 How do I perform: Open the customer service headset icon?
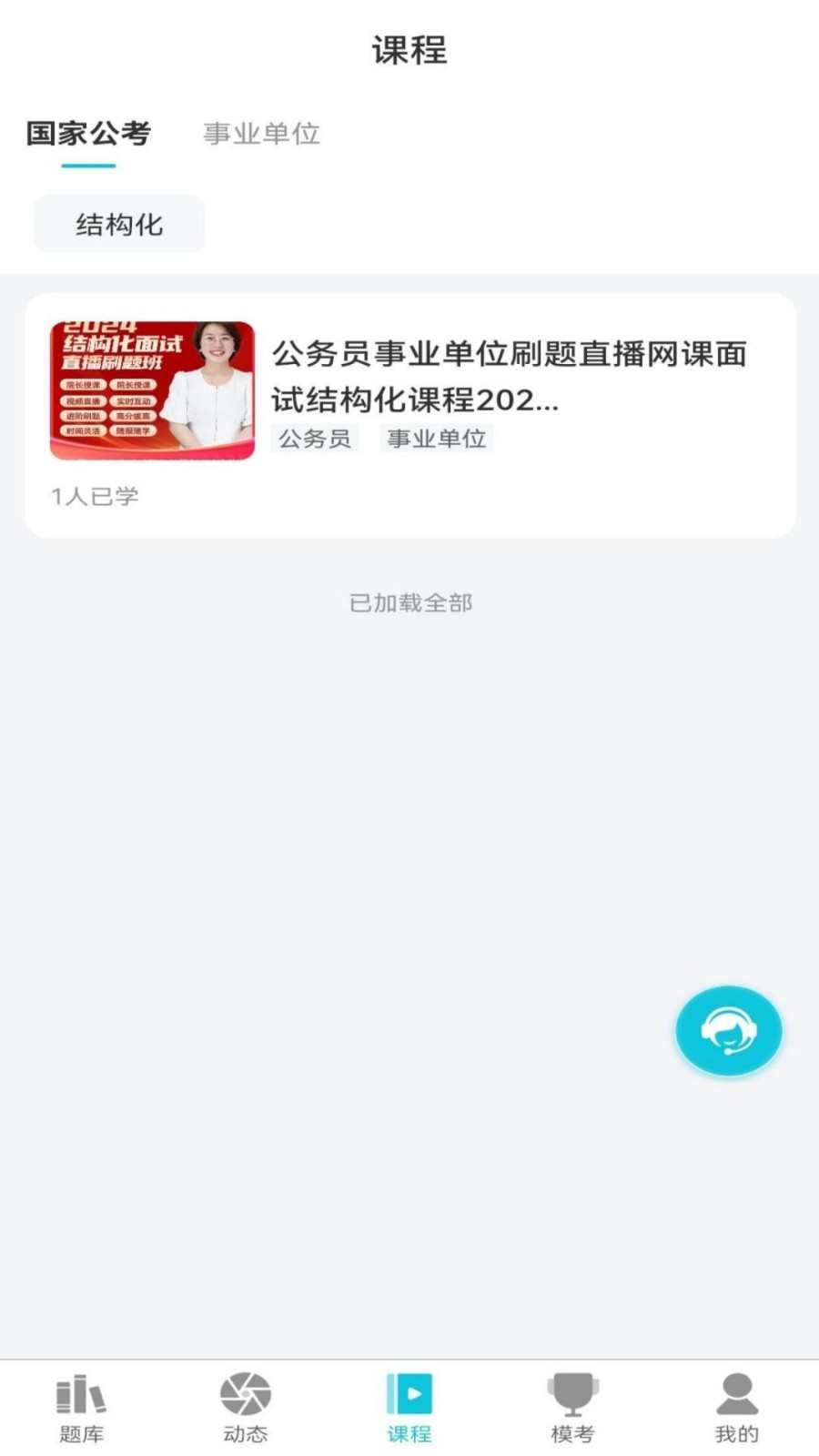click(728, 1030)
